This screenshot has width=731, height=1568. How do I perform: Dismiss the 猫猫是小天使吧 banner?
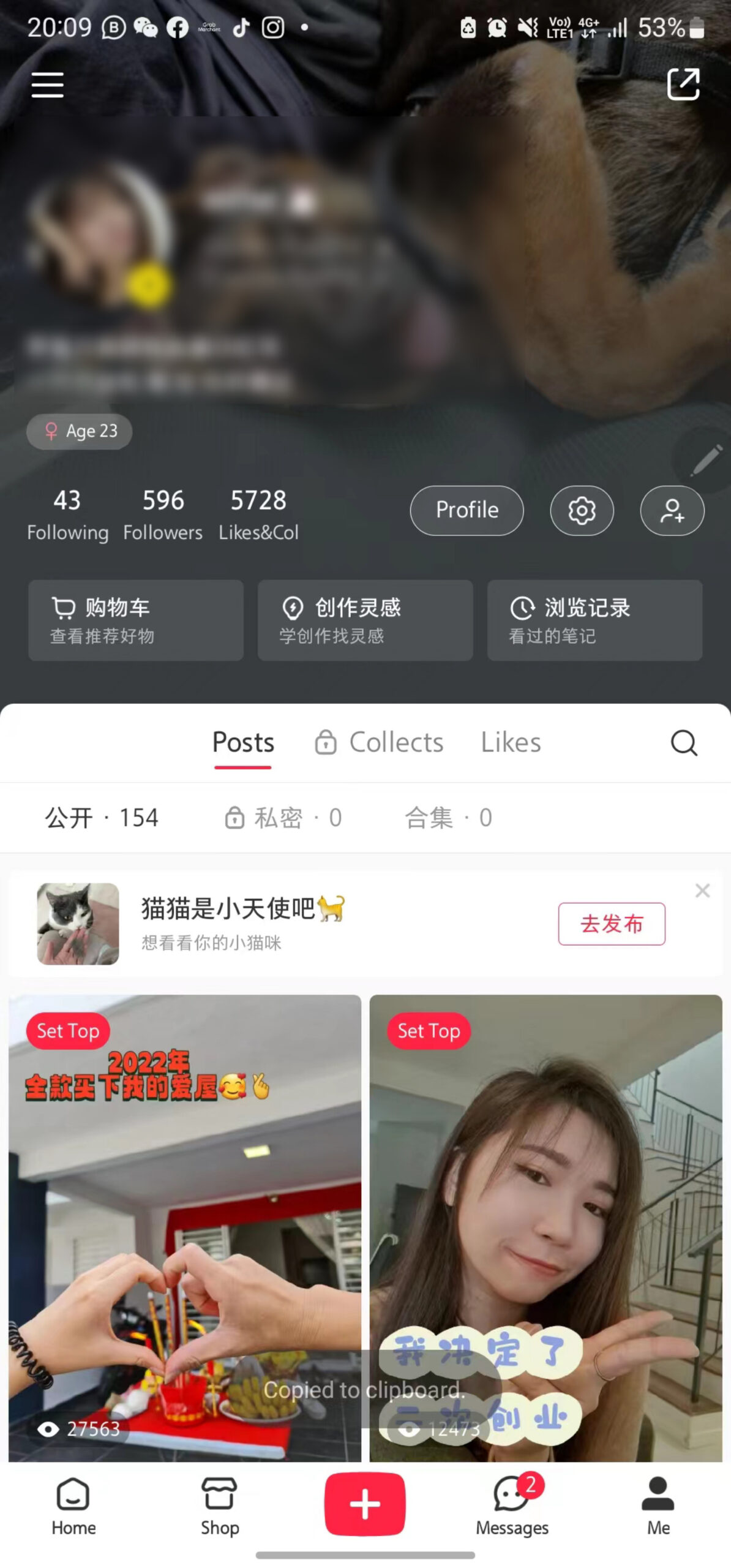[x=702, y=891]
